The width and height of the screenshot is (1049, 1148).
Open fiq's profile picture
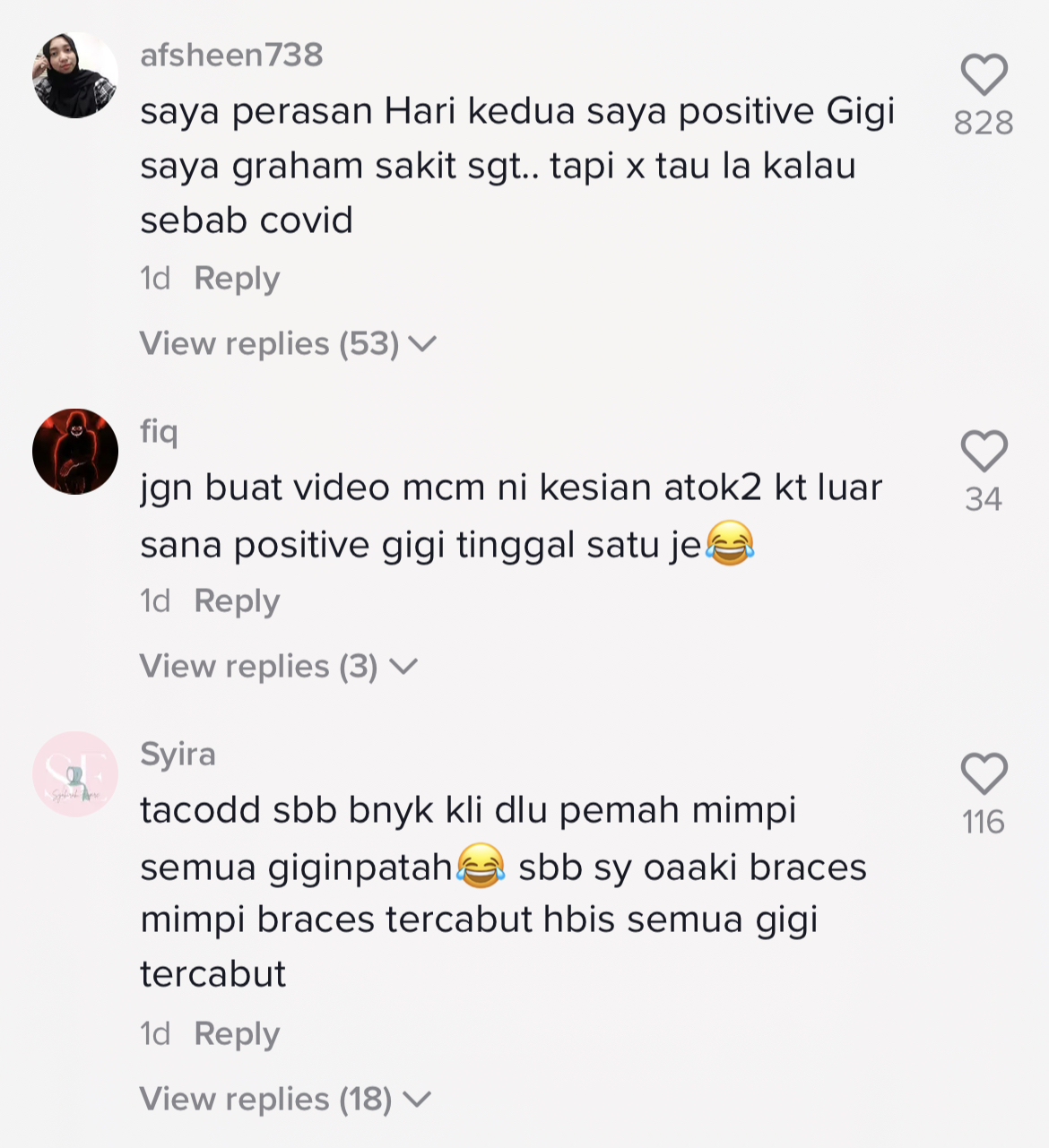pos(75,452)
